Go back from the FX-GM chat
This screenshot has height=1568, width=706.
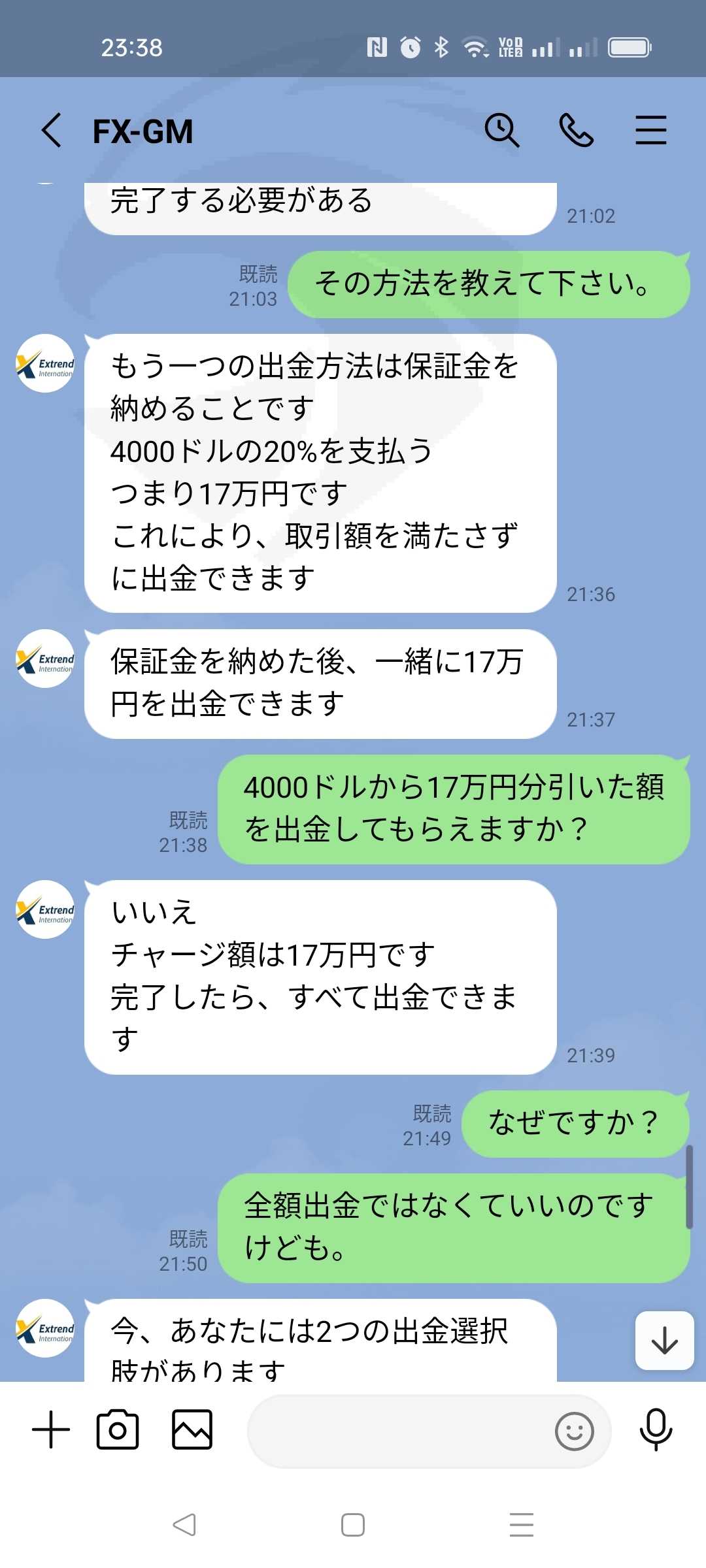[52, 130]
